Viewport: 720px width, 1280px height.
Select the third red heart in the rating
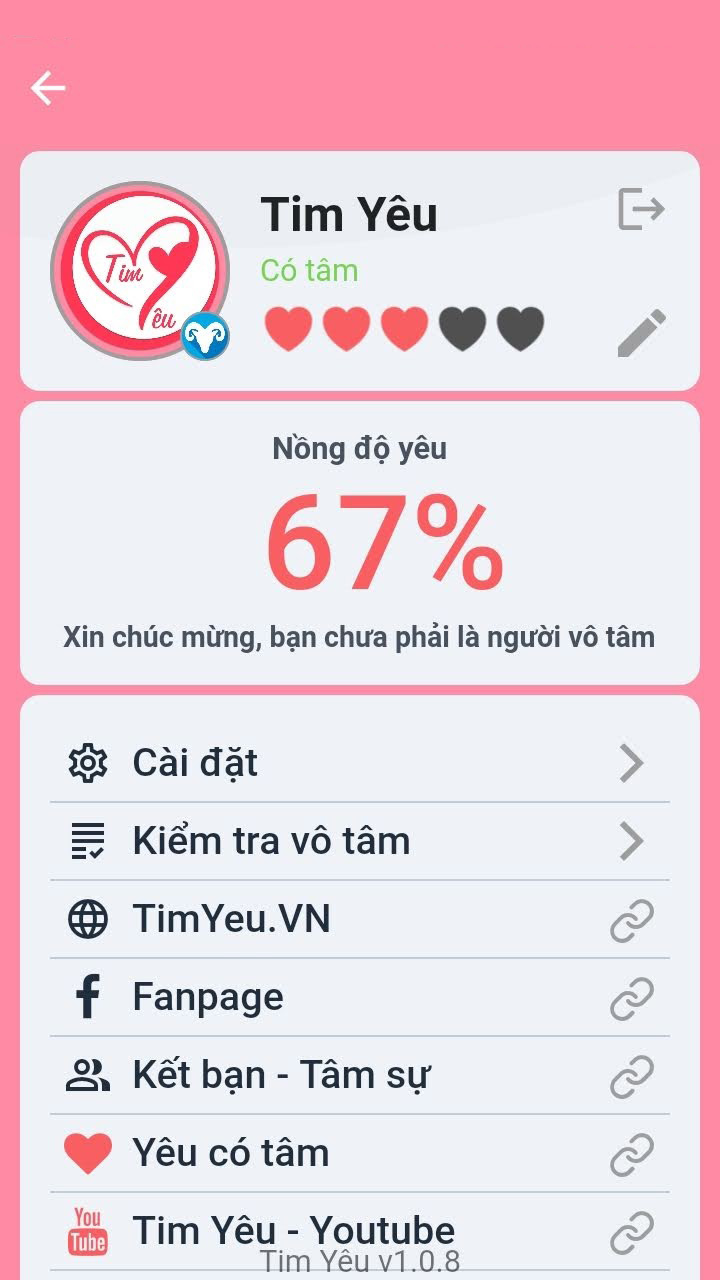pyautogui.click(x=404, y=326)
